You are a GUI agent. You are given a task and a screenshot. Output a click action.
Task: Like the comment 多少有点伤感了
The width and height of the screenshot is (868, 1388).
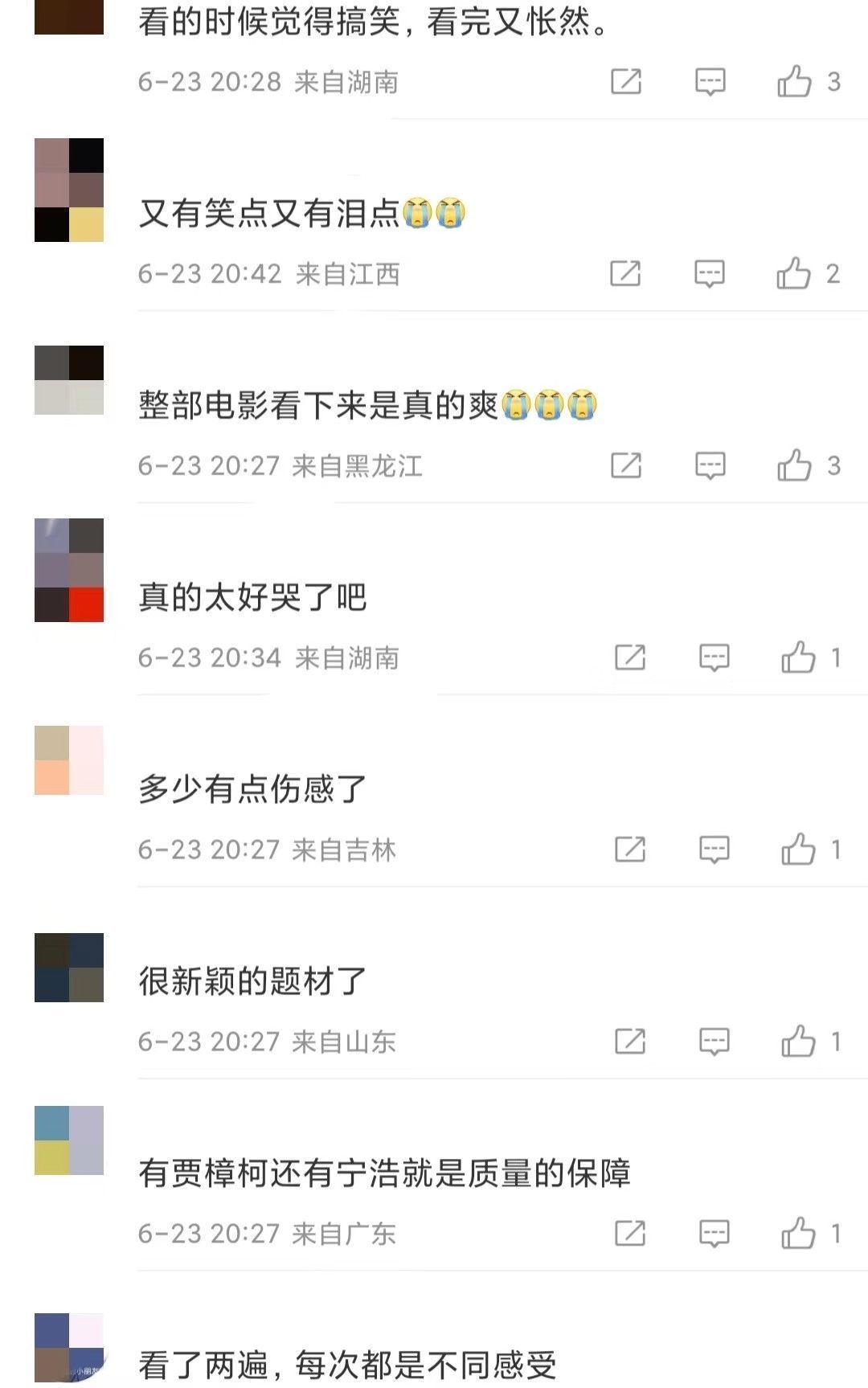pos(798,850)
